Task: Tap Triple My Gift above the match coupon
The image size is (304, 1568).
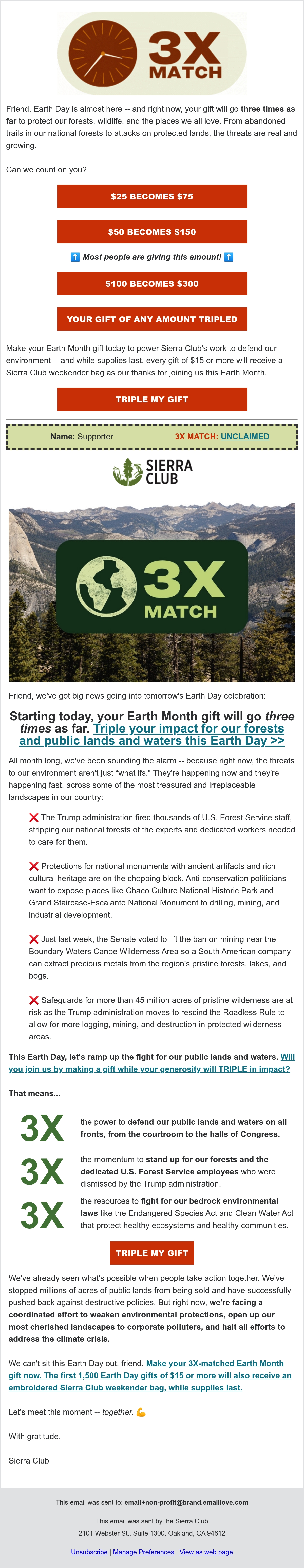Action: pyautogui.click(x=152, y=399)
